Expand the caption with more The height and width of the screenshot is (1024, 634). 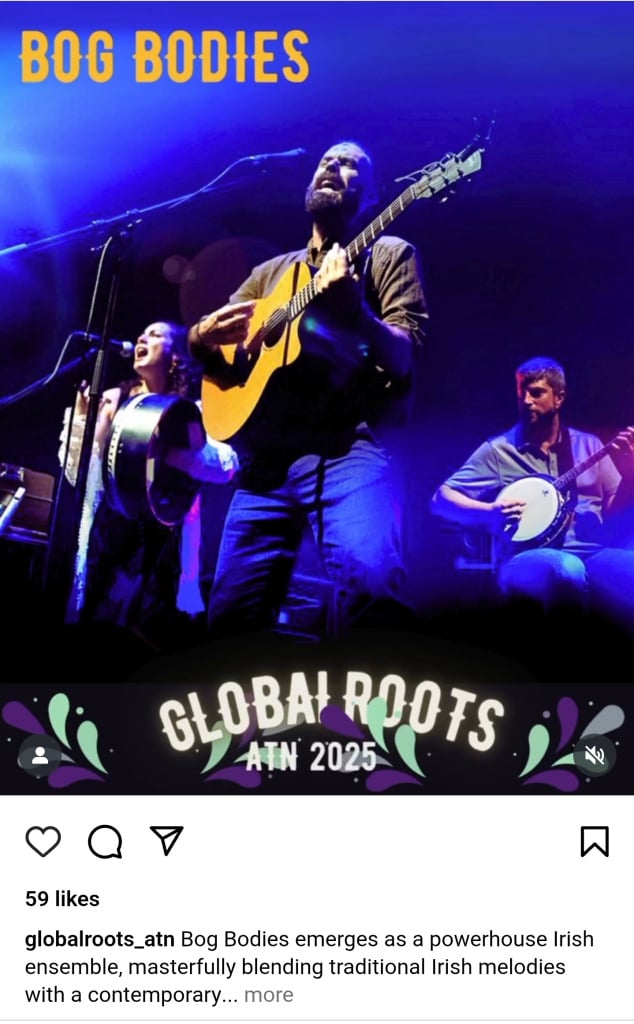click(268, 995)
